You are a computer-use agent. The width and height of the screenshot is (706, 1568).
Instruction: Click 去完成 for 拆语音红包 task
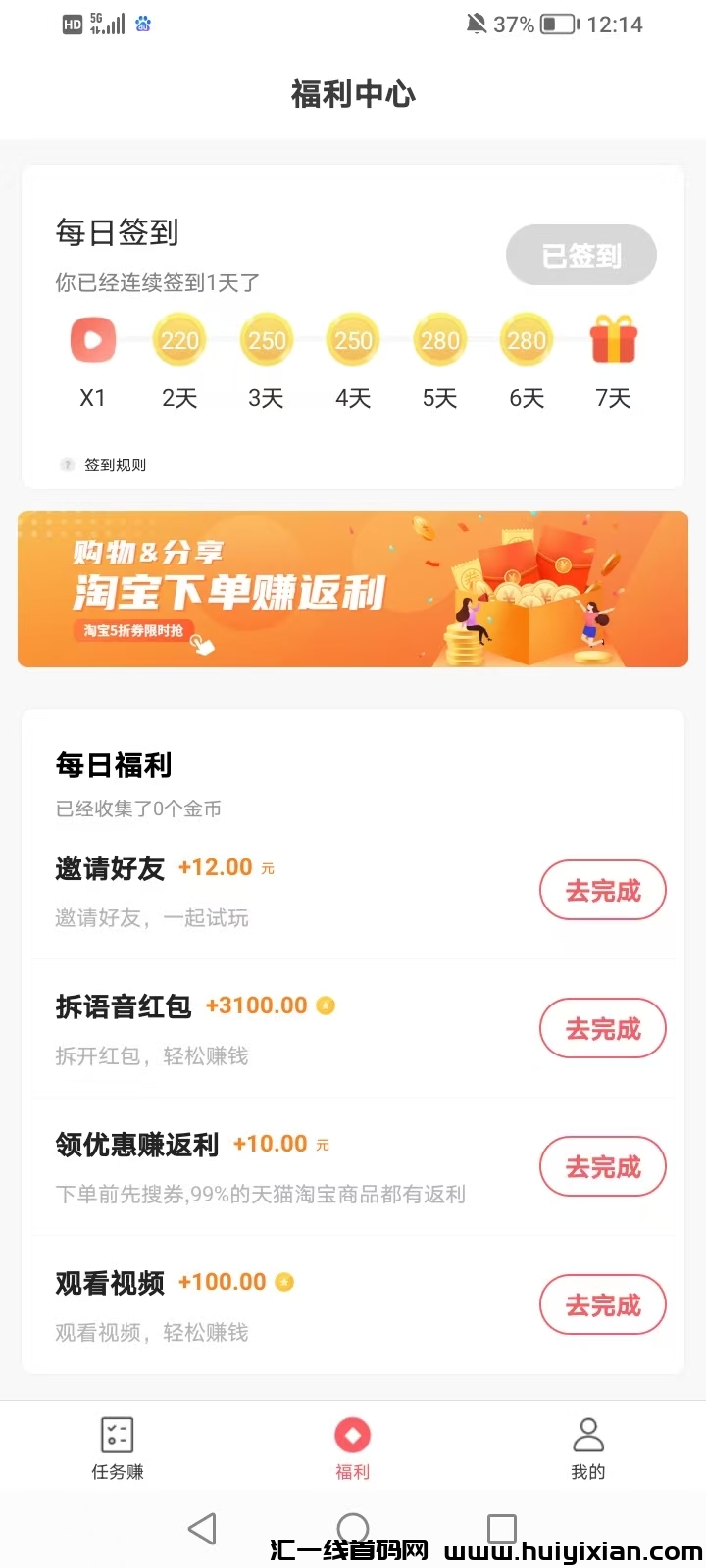pos(602,1028)
